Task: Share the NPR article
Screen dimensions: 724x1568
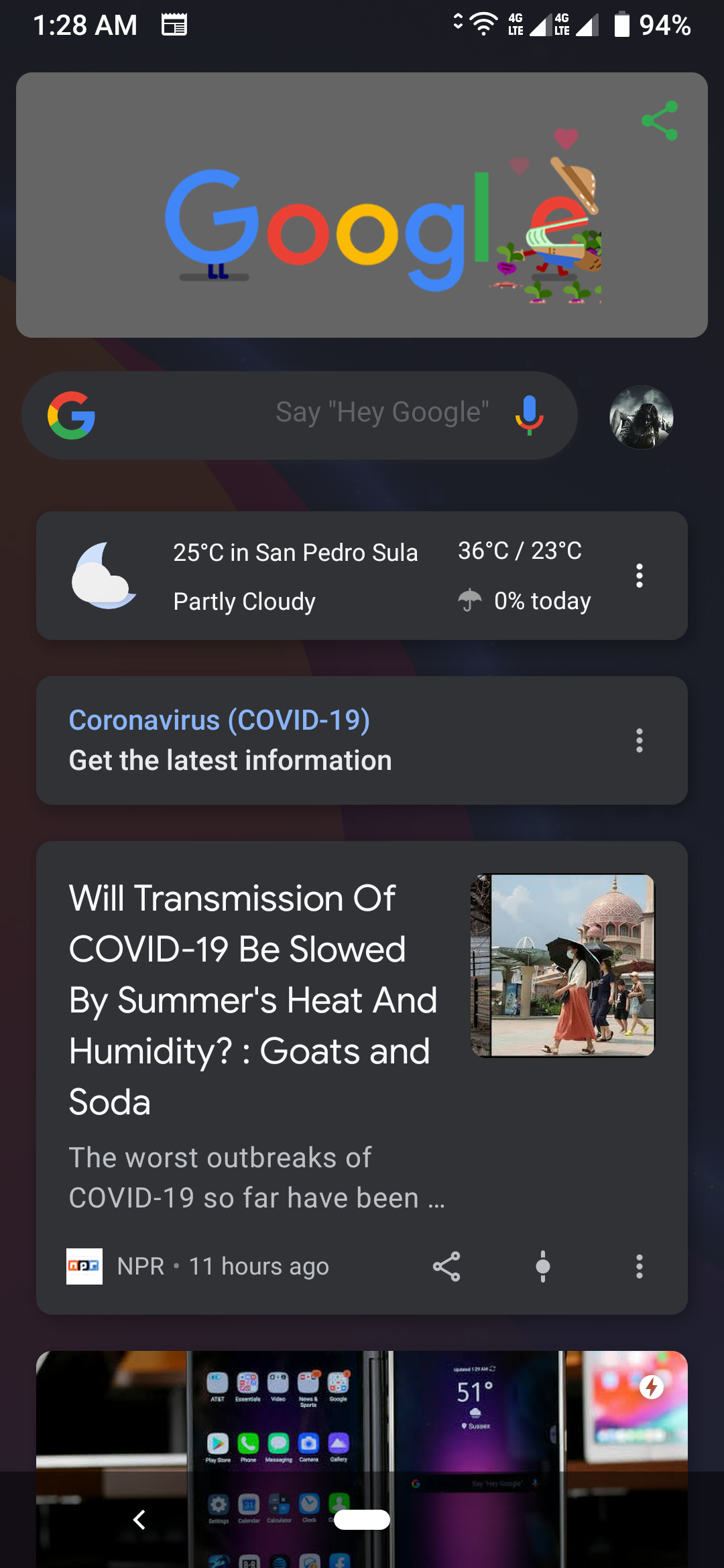Action: point(446,1266)
